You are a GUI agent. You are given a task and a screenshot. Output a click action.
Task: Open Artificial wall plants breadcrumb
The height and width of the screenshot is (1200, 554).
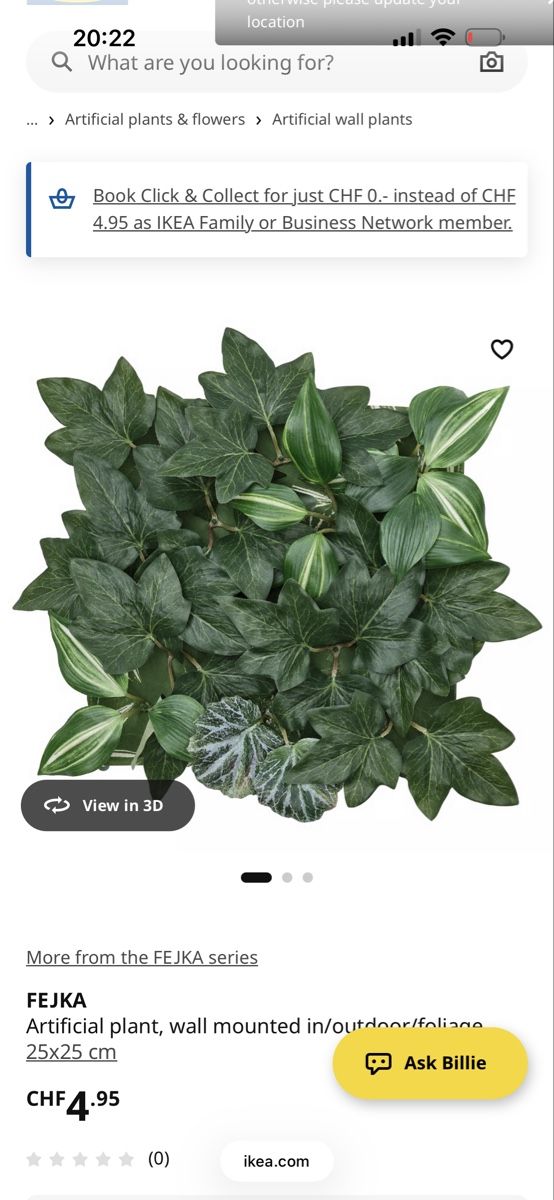coord(342,119)
